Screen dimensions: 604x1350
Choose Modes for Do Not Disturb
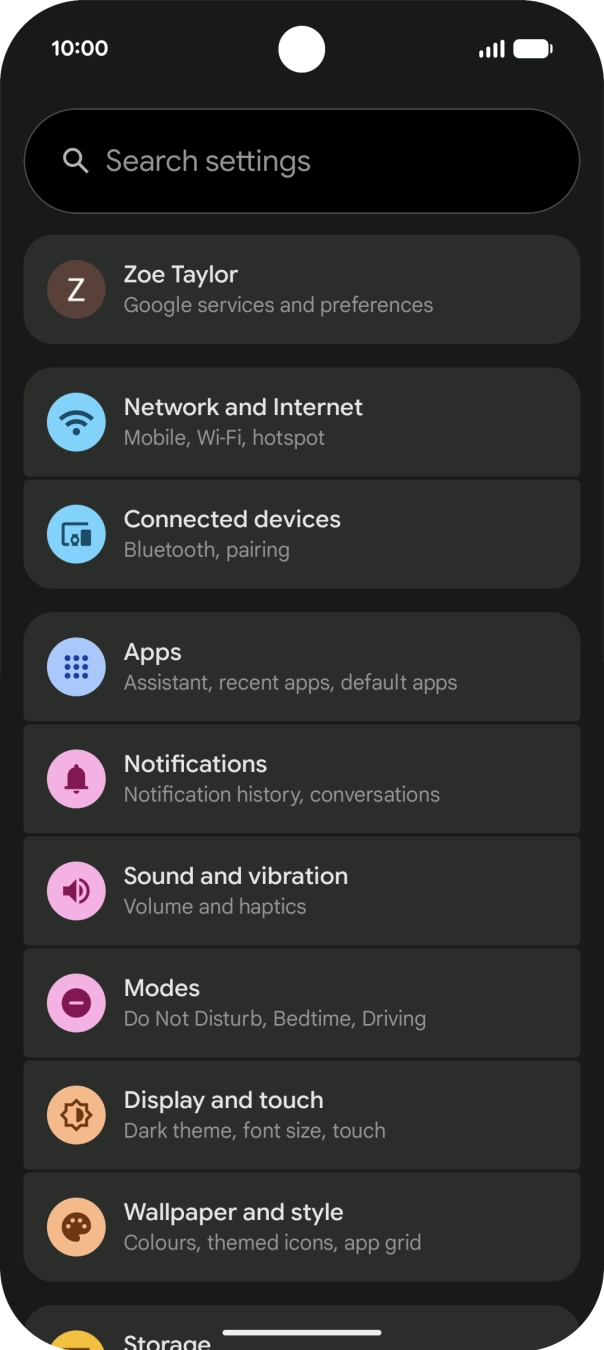point(302,1003)
